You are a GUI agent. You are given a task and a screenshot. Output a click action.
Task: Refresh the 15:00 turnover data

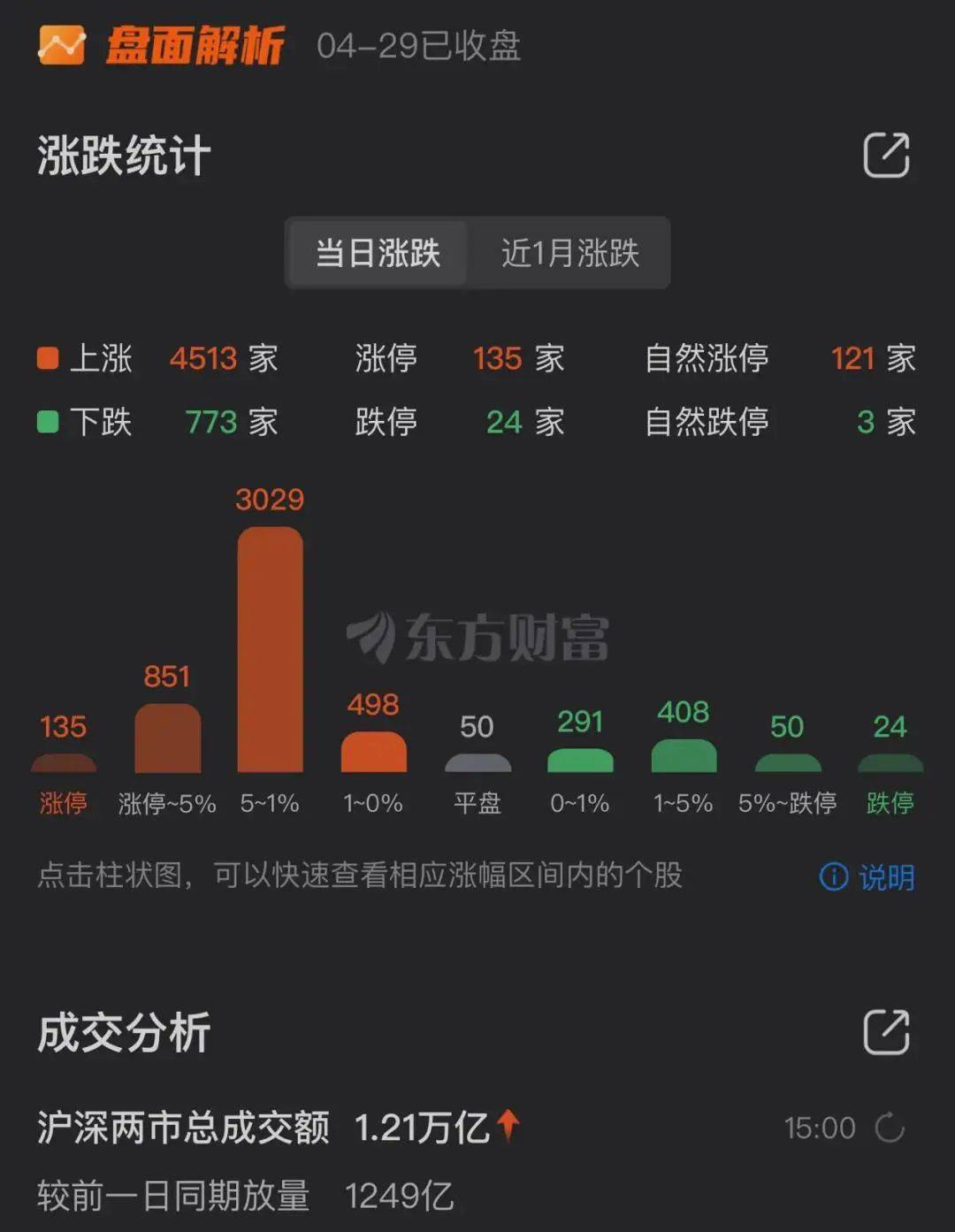tap(889, 1128)
